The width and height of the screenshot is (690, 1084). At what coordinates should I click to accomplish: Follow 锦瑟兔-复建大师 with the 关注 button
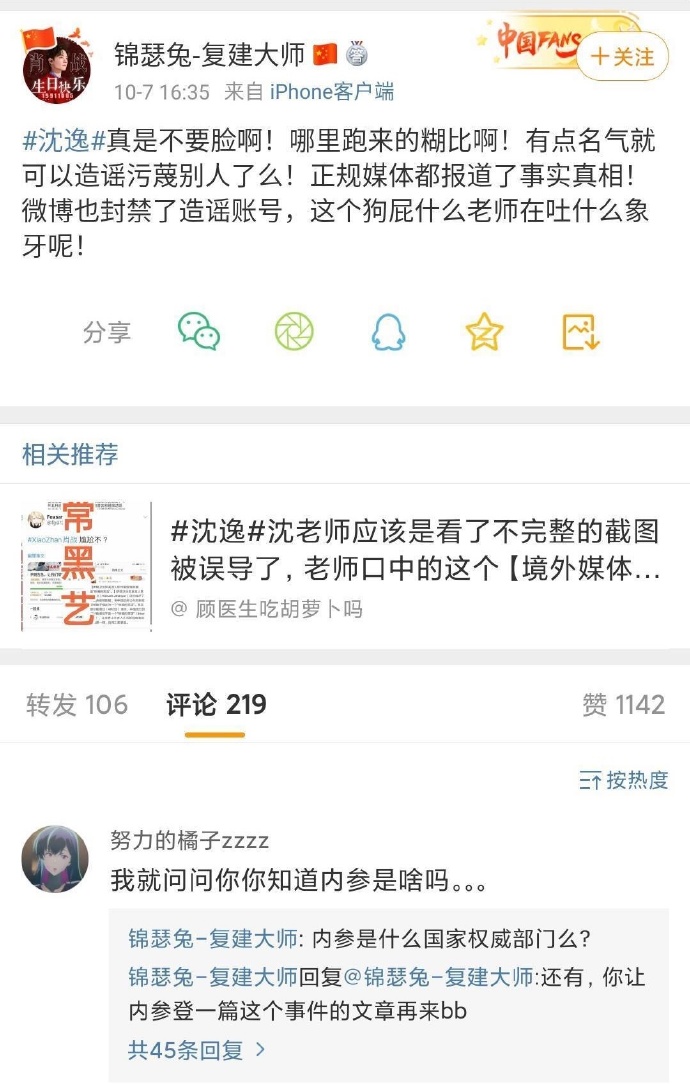point(622,57)
